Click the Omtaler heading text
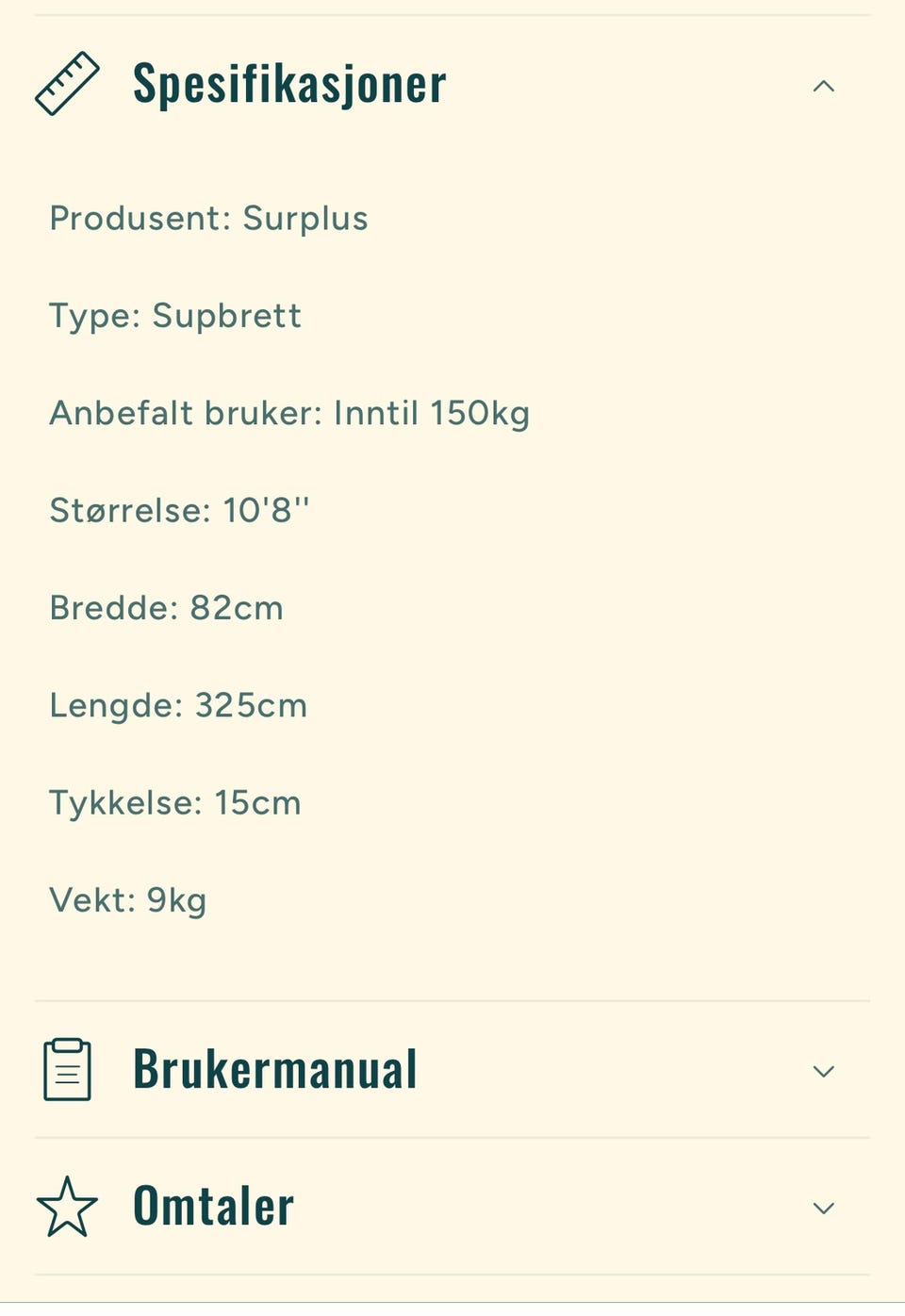 pyautogui.click(x=211, y=1205)
